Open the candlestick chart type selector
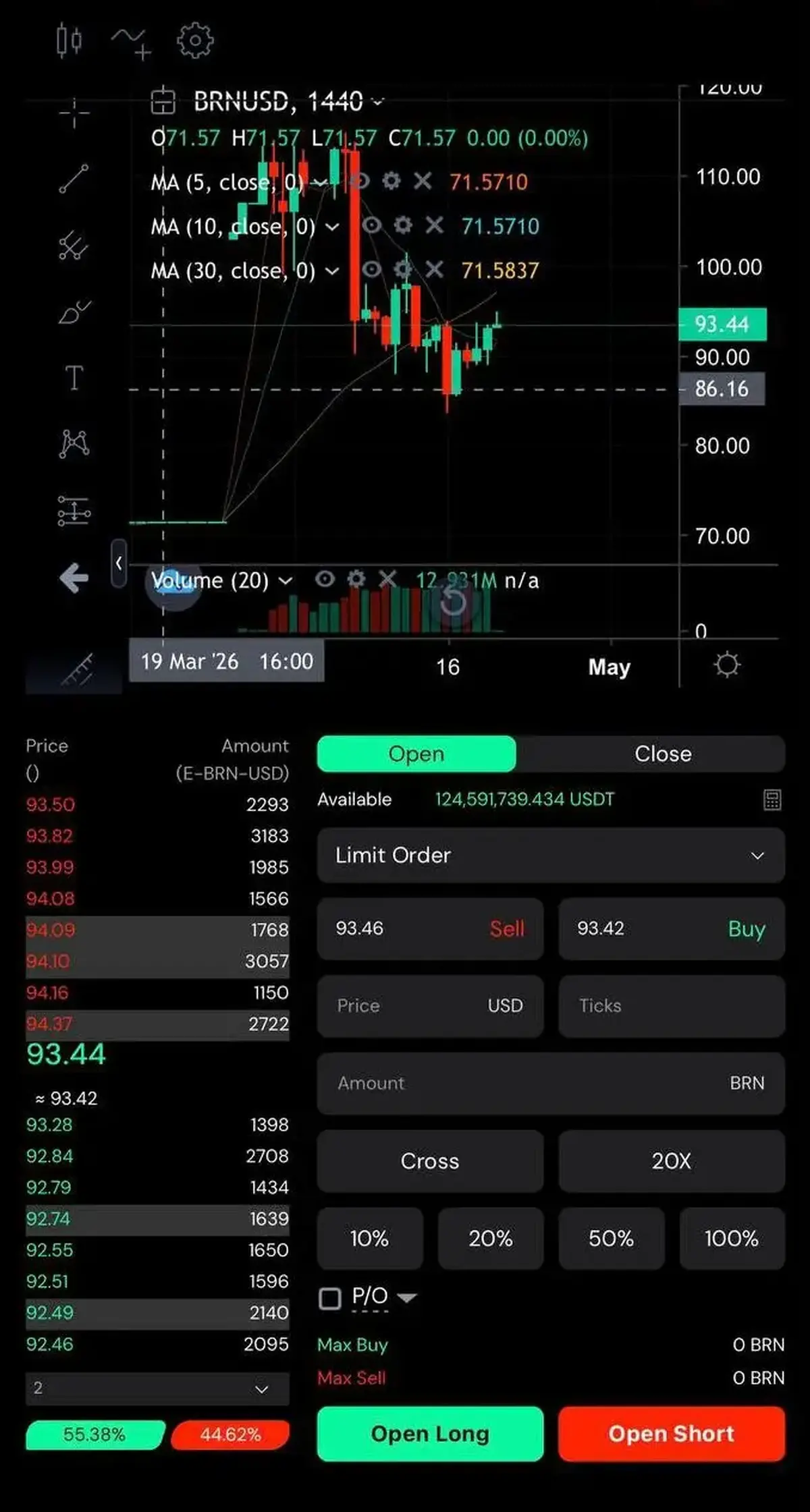The image size is (810, 1512). [x=69, y=40]
